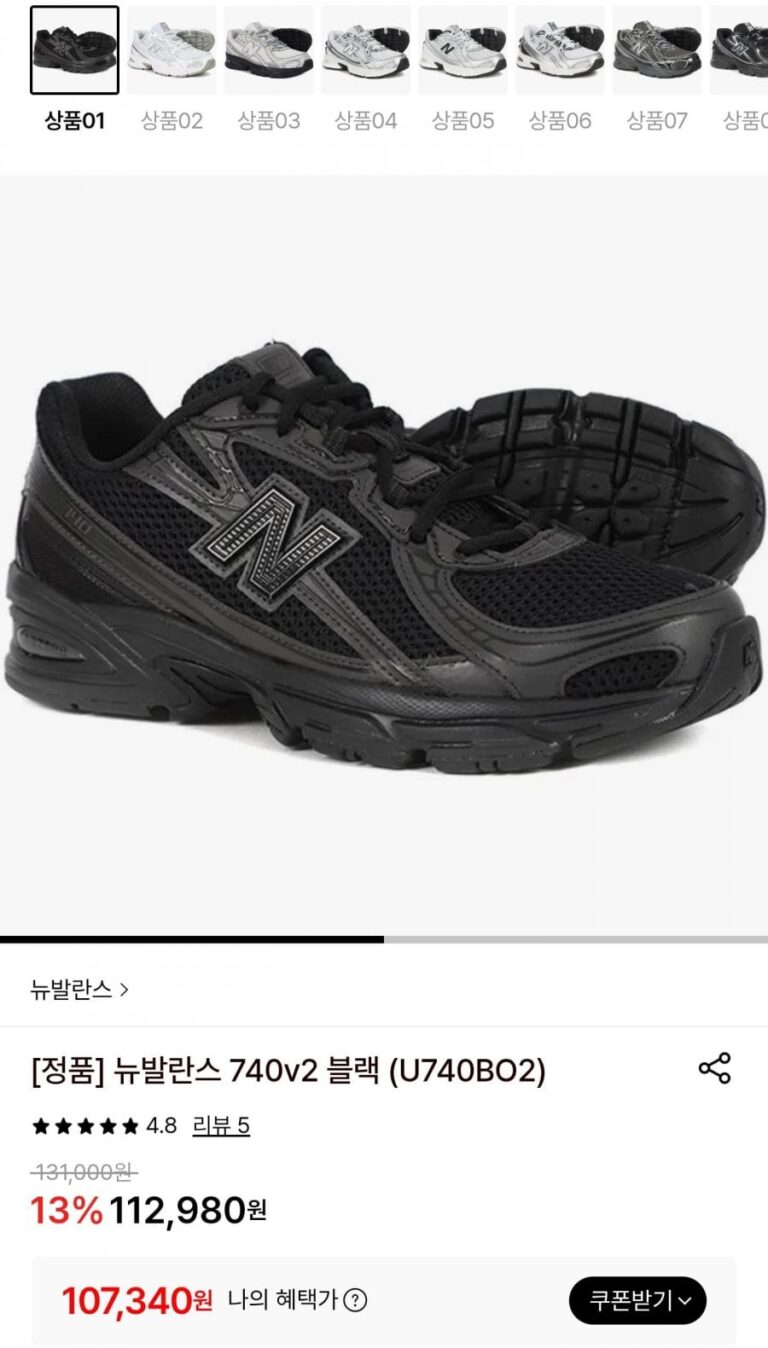The height and width of the screenshot is (1348, 768).
Task: Open the main black sneaker product image
Action: tap(384, 555)
